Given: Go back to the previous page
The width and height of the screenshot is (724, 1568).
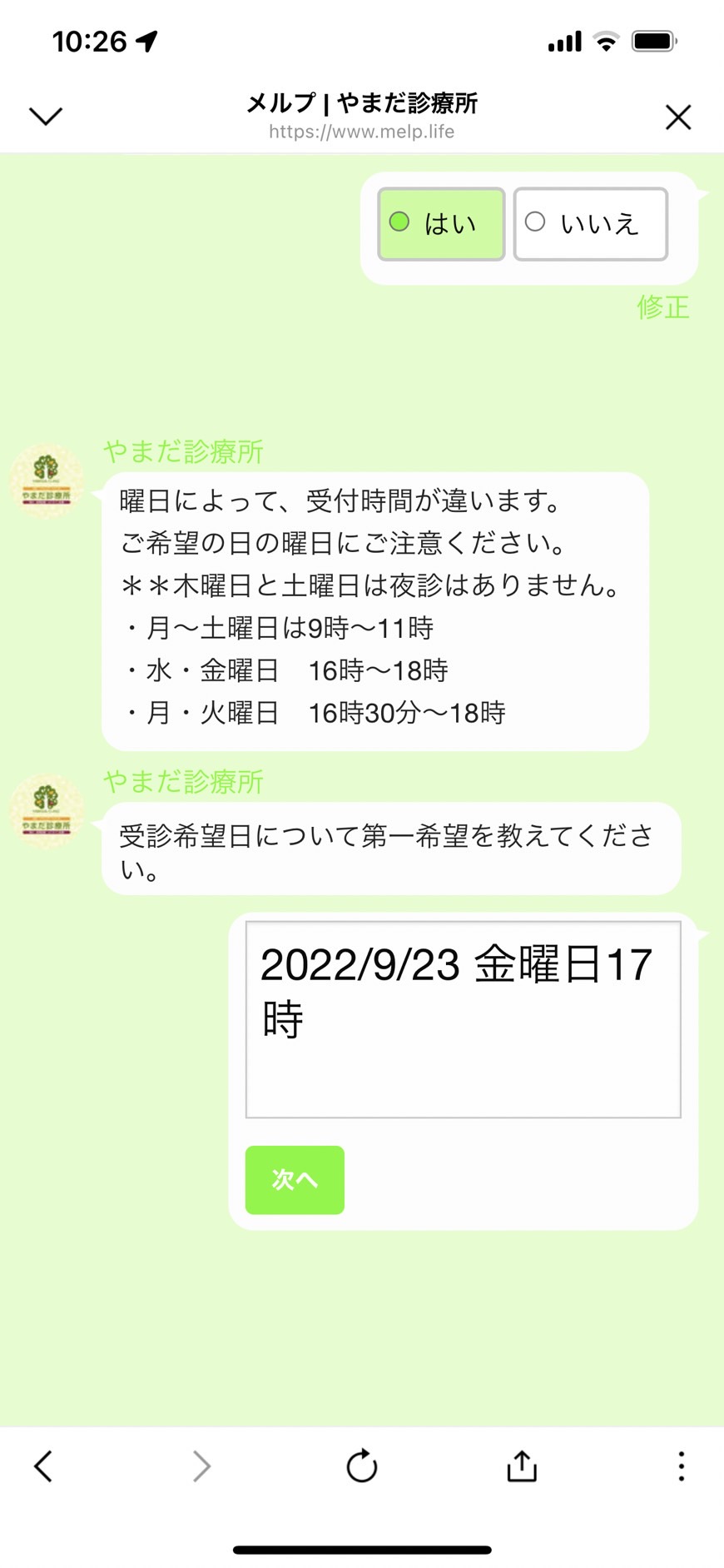Looking at the screenshot, I should (x=43, y=1466).
